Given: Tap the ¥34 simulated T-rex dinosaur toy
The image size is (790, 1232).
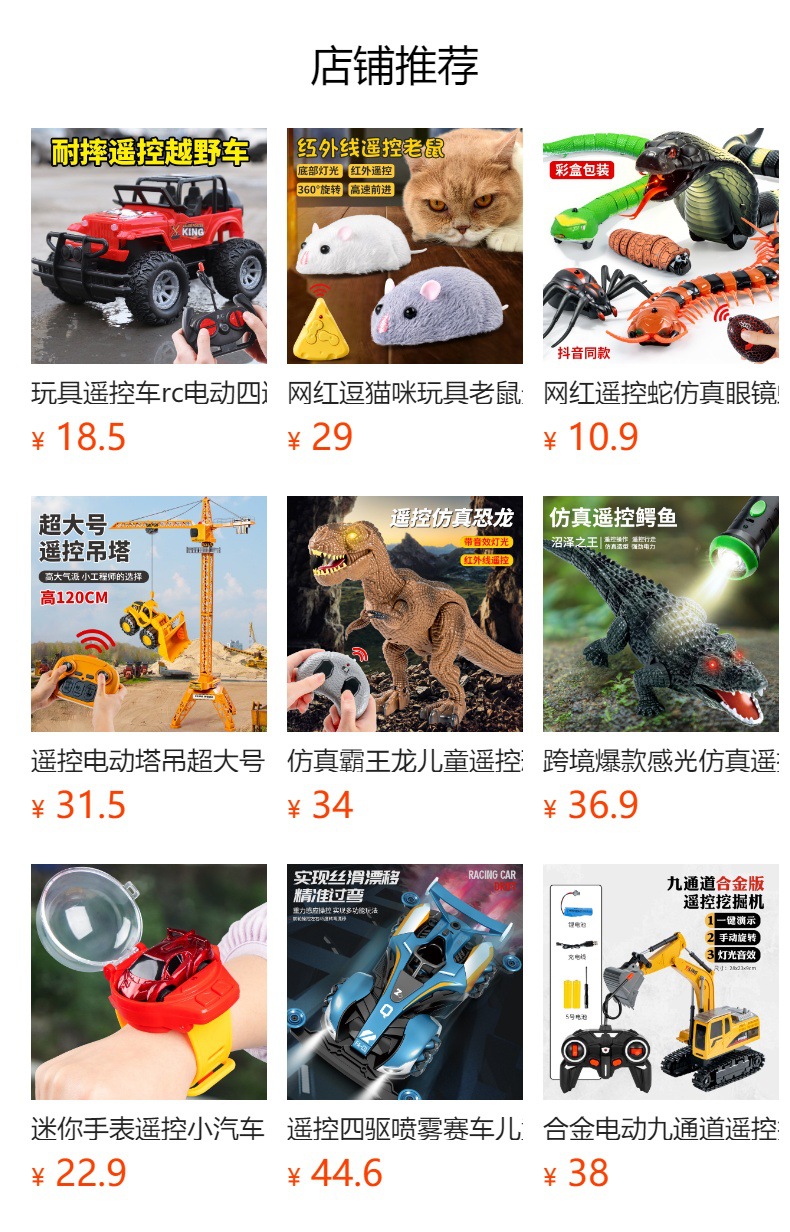Looking at the screenshot, I should coord(405,614).
